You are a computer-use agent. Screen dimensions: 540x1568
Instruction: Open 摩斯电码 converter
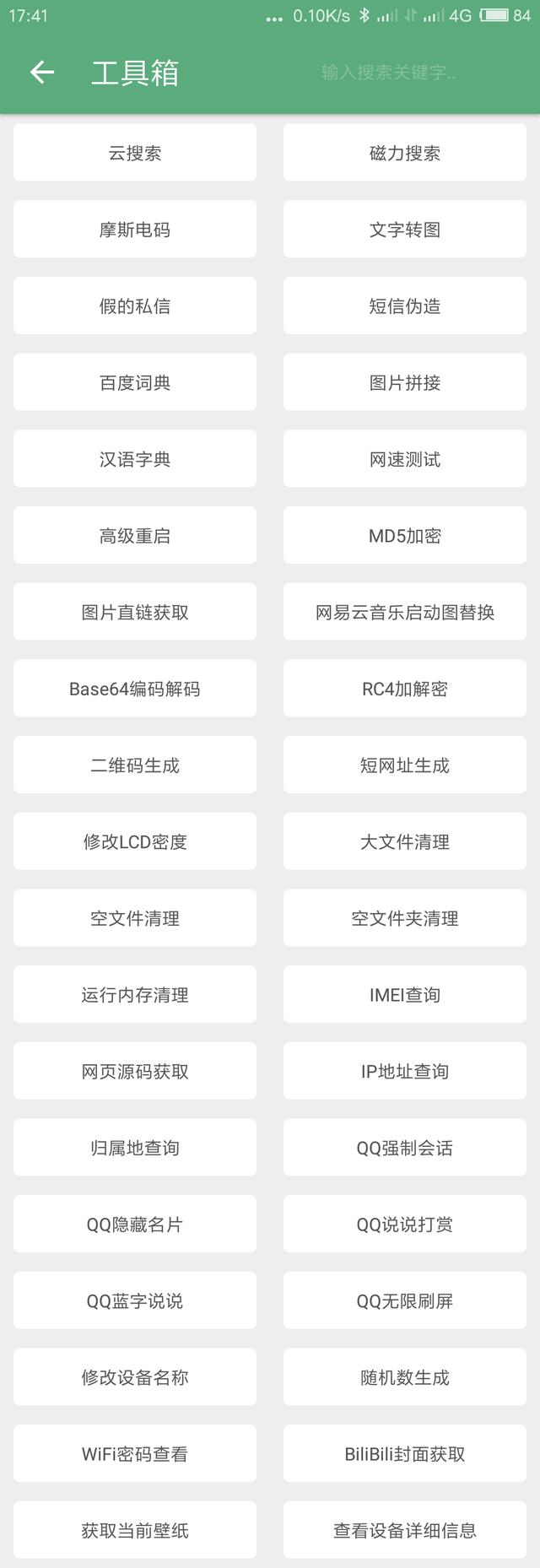135,230
